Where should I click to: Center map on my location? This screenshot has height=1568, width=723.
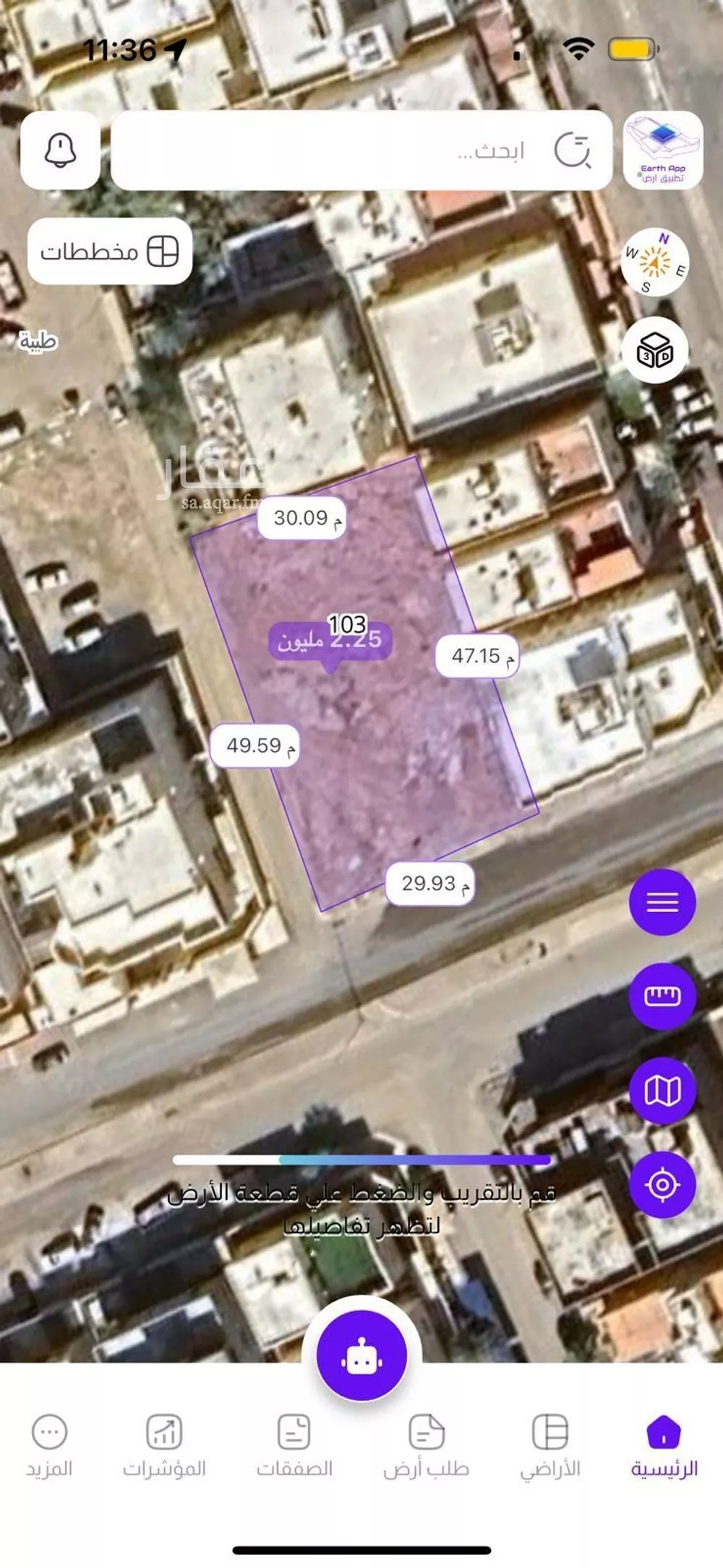tap(662, 1185)
